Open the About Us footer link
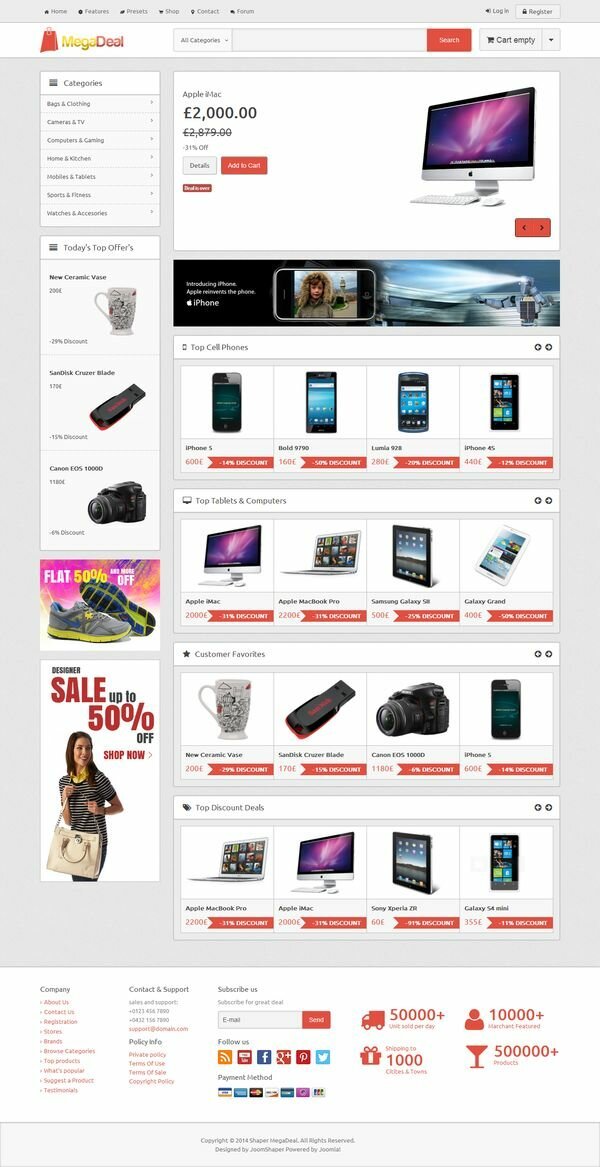 (x=56, y=1002)
